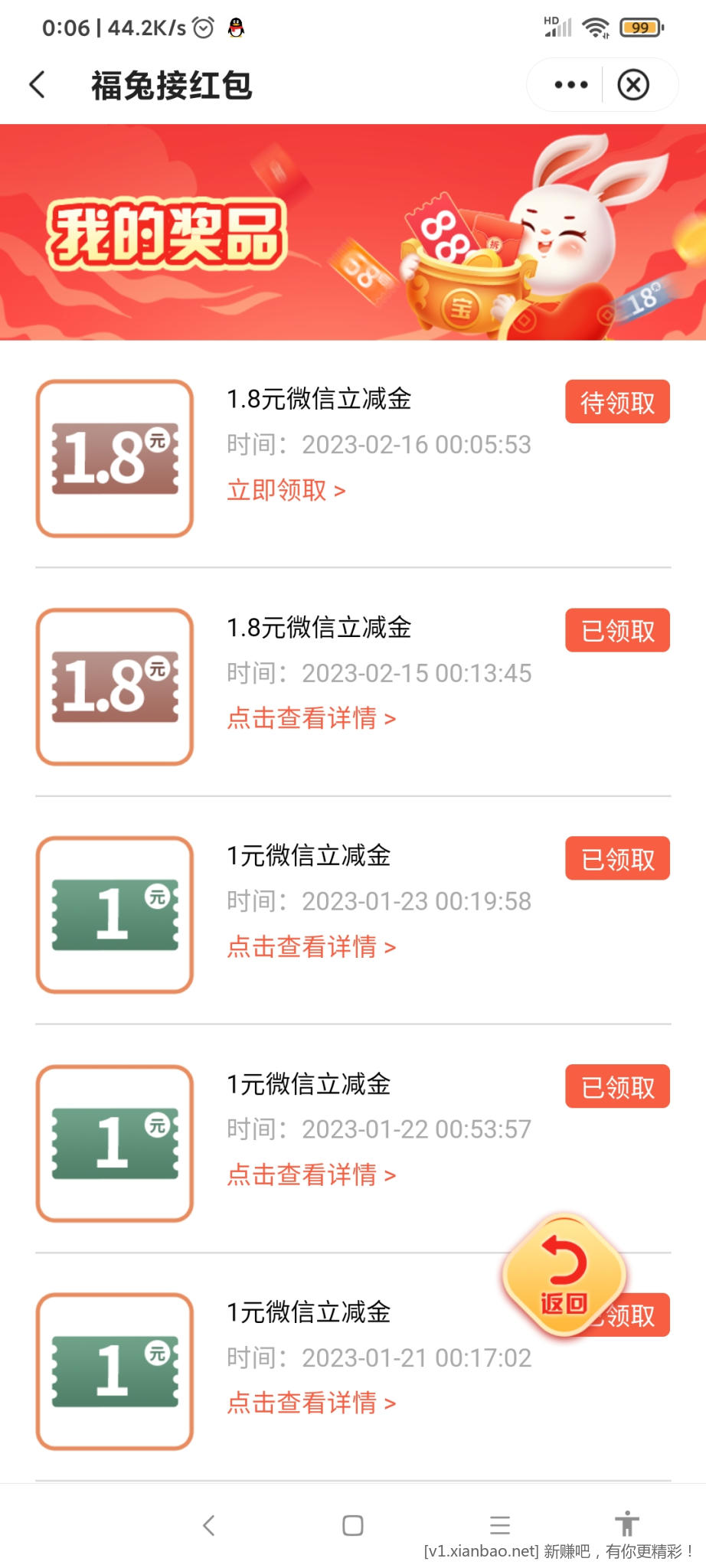Tap the 待领取 button for the 02-16 coupon
706x1568 pixels.
point(617,402)
